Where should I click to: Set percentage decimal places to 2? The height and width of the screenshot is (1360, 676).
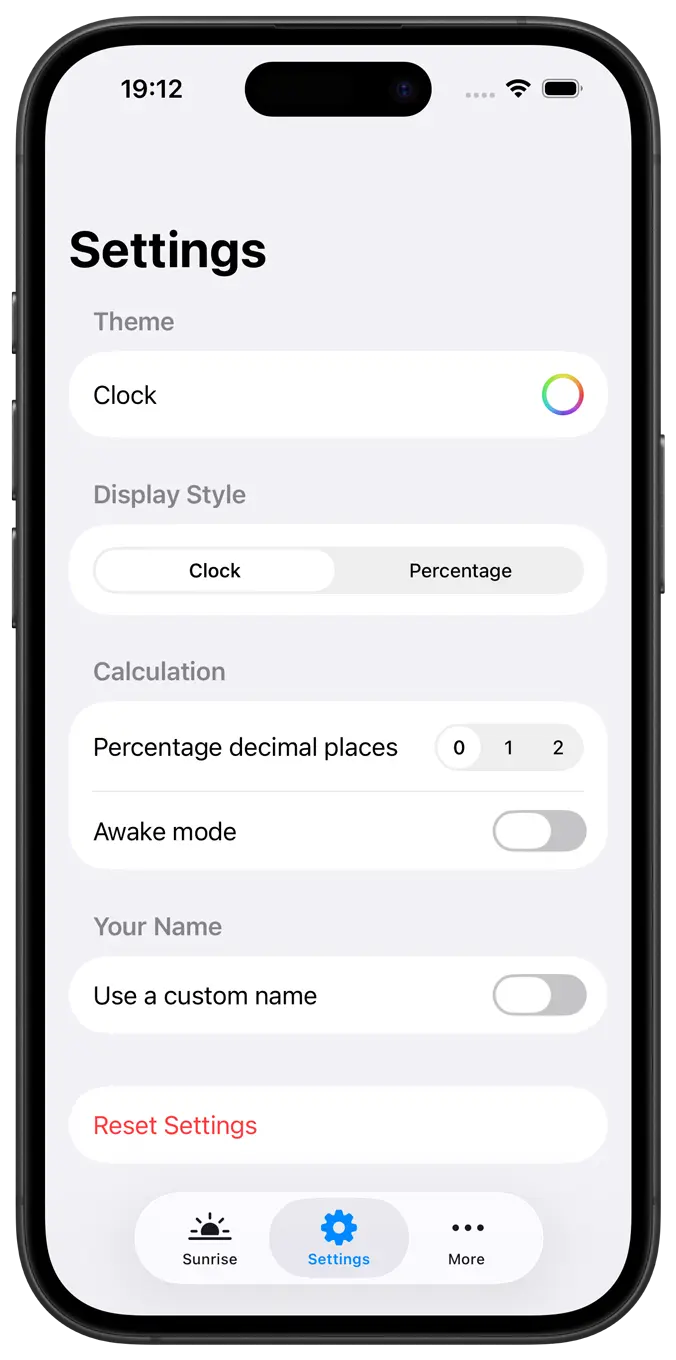(558, 748)
